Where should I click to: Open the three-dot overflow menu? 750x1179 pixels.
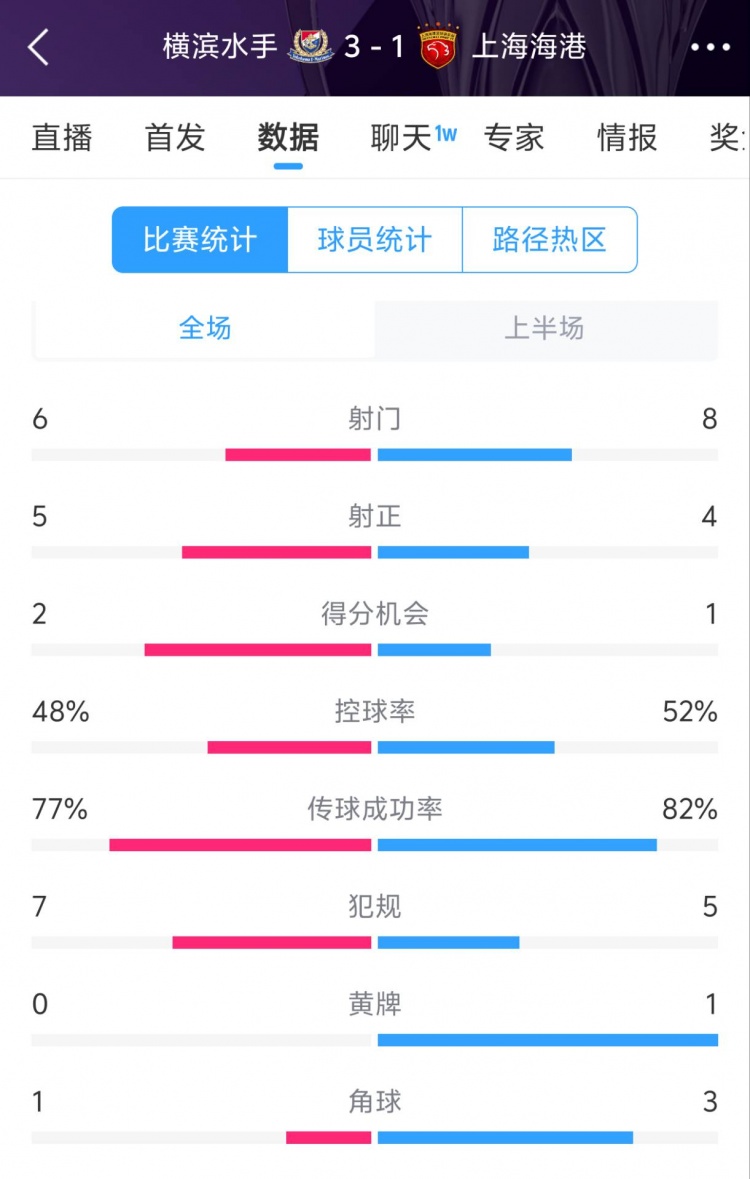click(711, 47)
